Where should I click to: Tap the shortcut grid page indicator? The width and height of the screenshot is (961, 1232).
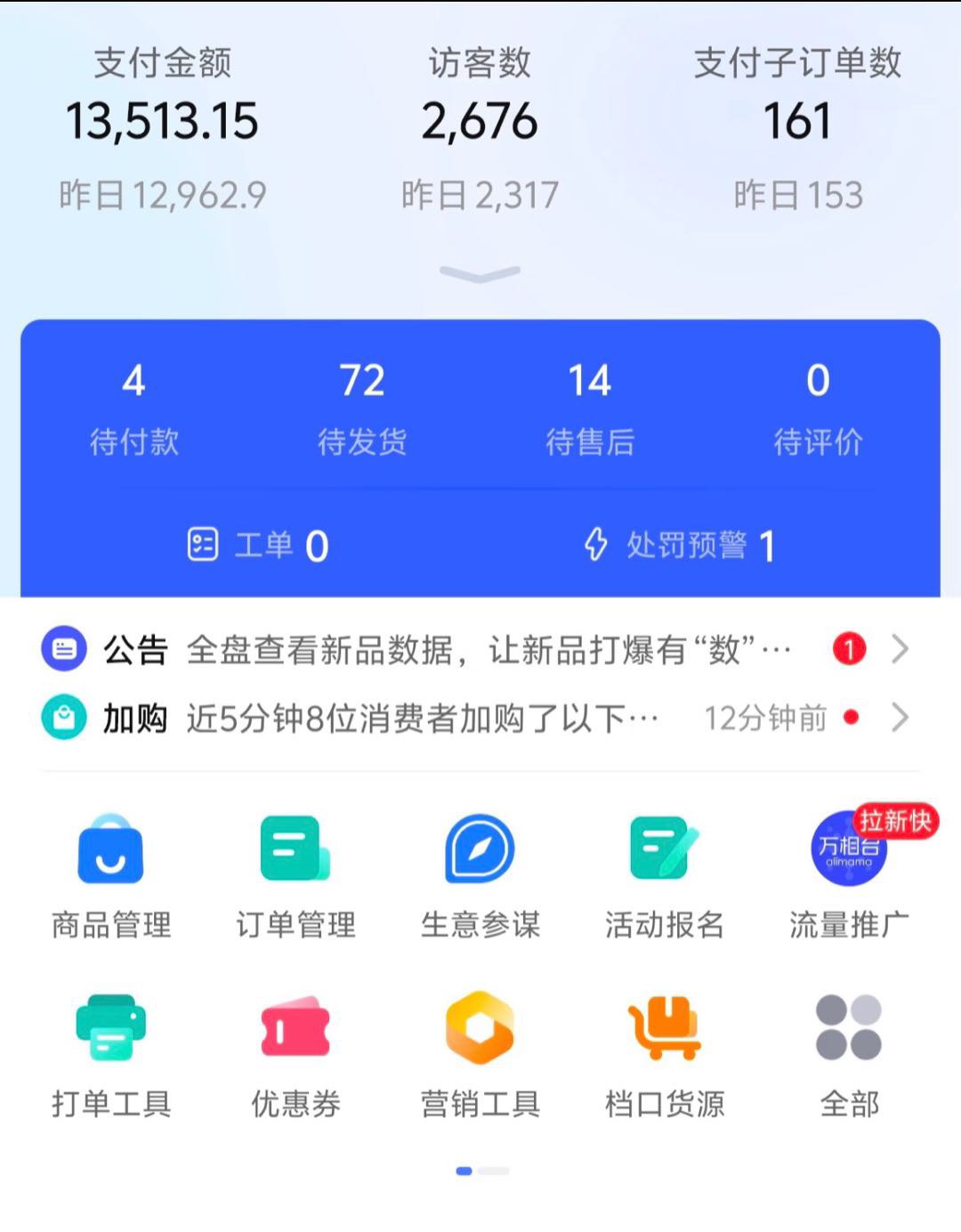pyautogui.click(x=481, y=1171)
